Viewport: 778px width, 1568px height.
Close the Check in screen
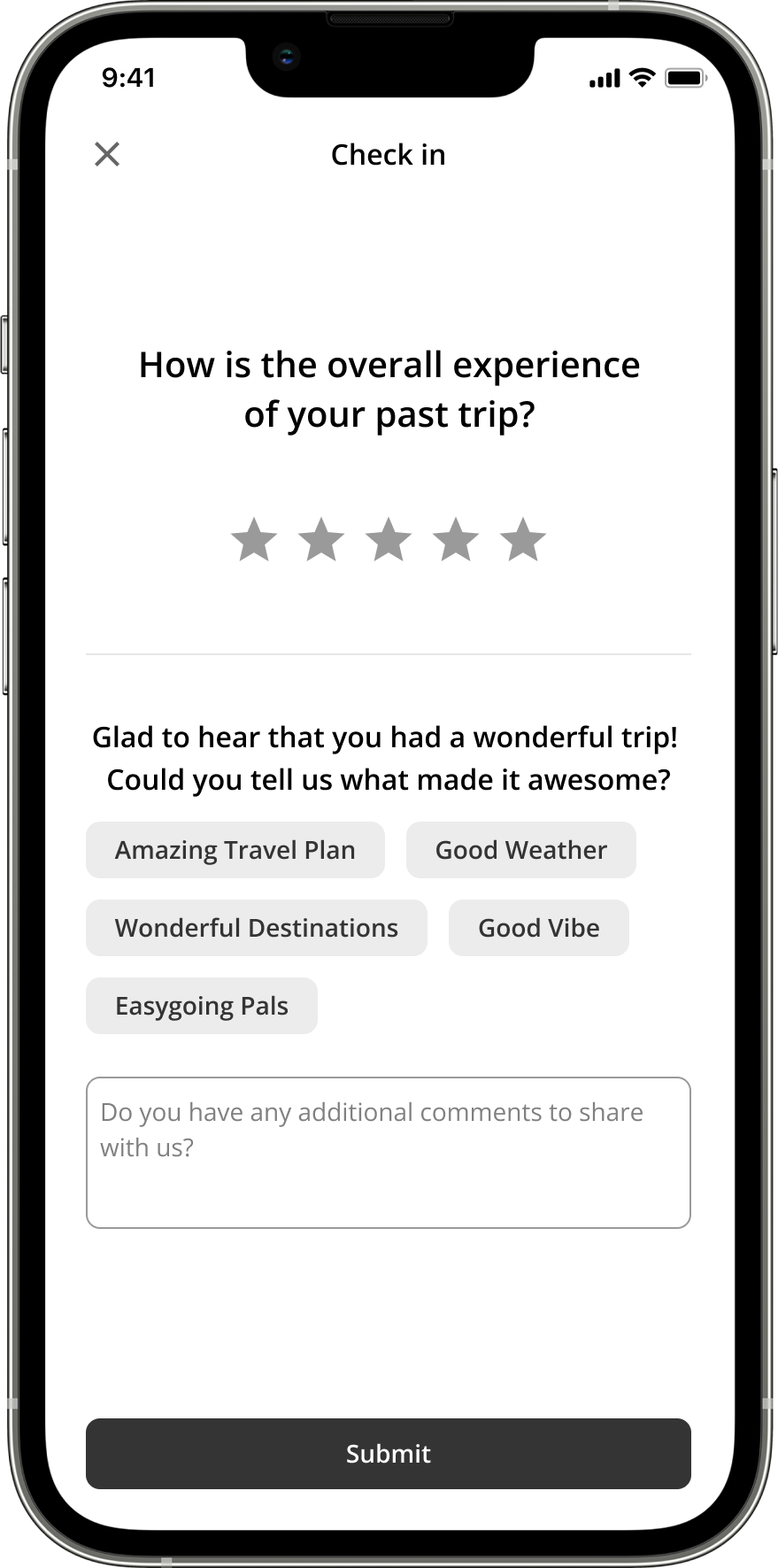pos(107,154)
